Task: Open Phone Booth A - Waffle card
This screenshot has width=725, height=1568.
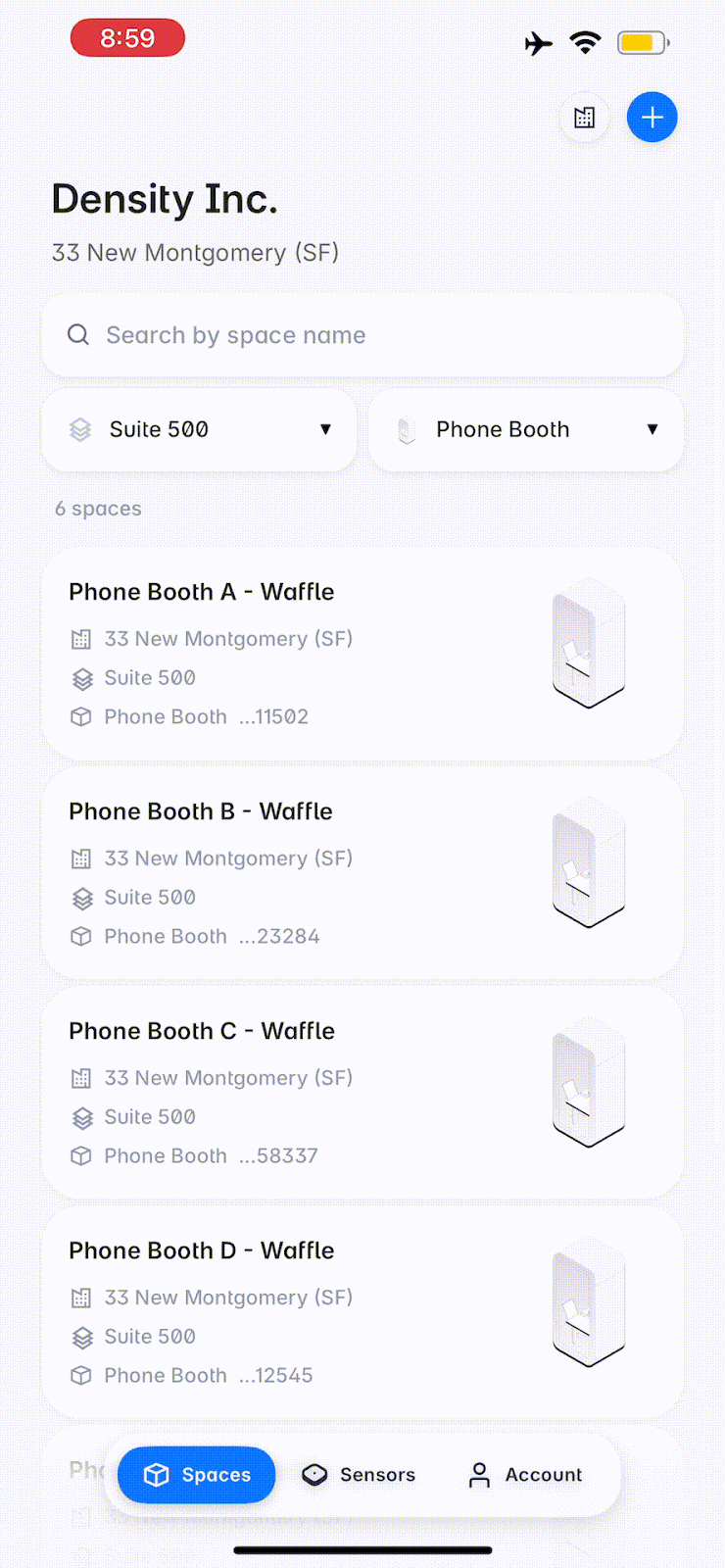Action: [x=362, y=653]
